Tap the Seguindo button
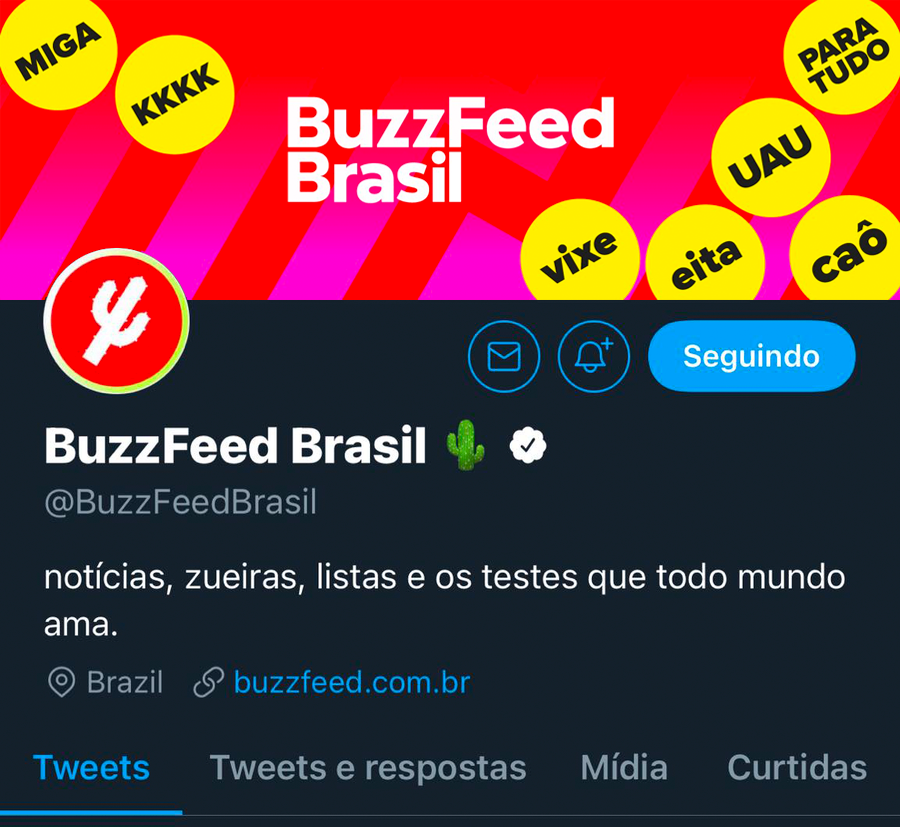The width and height of the screenshot is (900, 827). [x=751, y=356]
